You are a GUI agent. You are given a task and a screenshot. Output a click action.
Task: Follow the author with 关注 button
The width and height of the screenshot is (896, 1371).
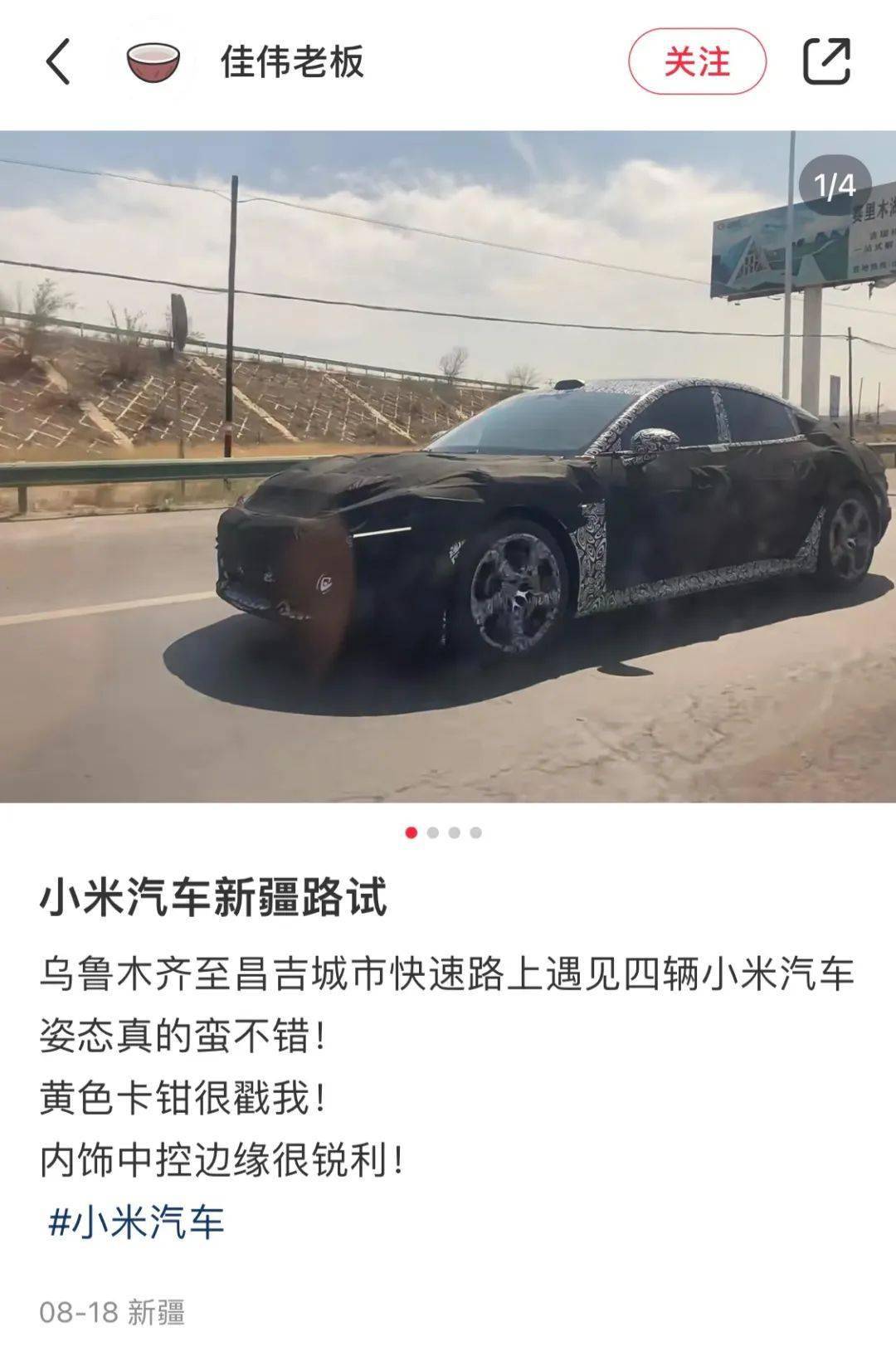697,62
